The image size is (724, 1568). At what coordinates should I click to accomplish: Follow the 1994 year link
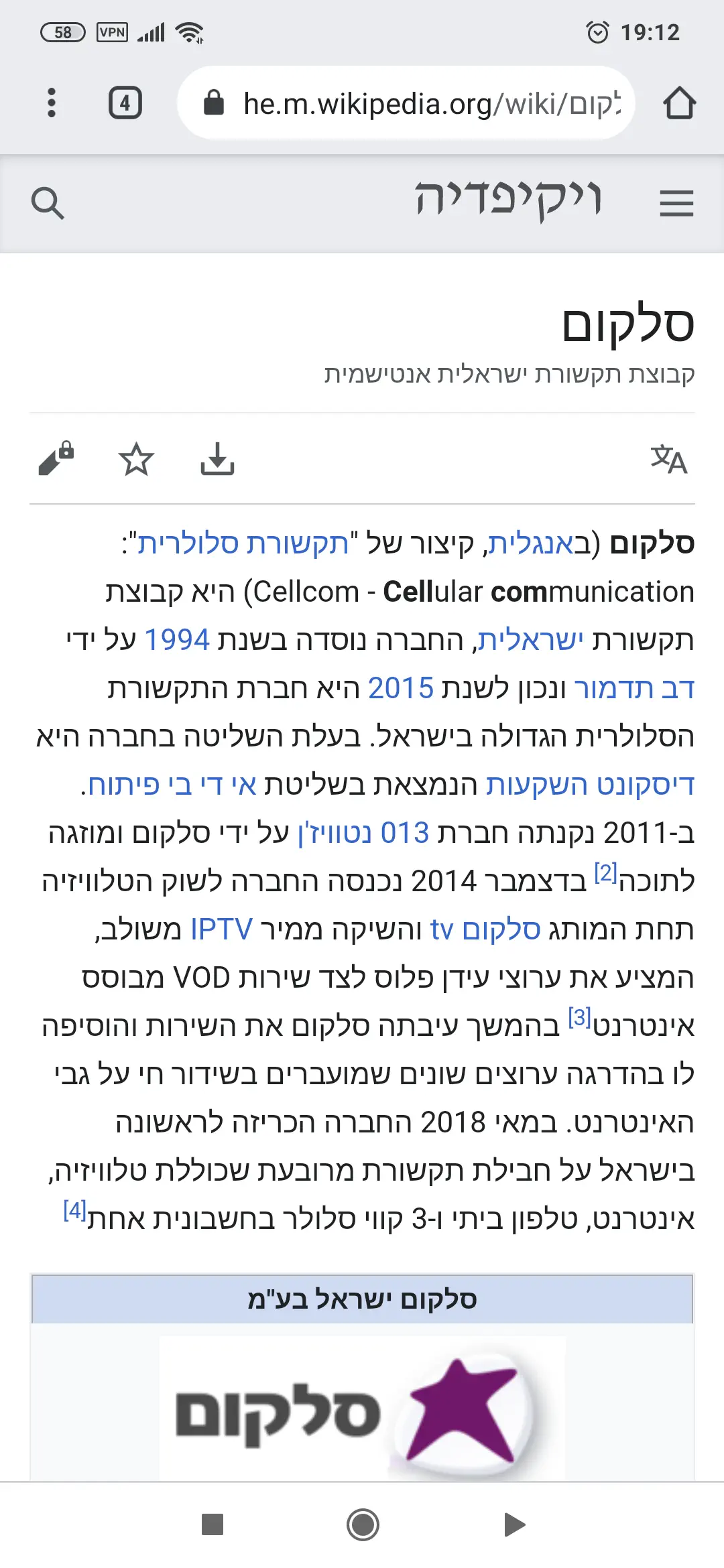(177, 640)
